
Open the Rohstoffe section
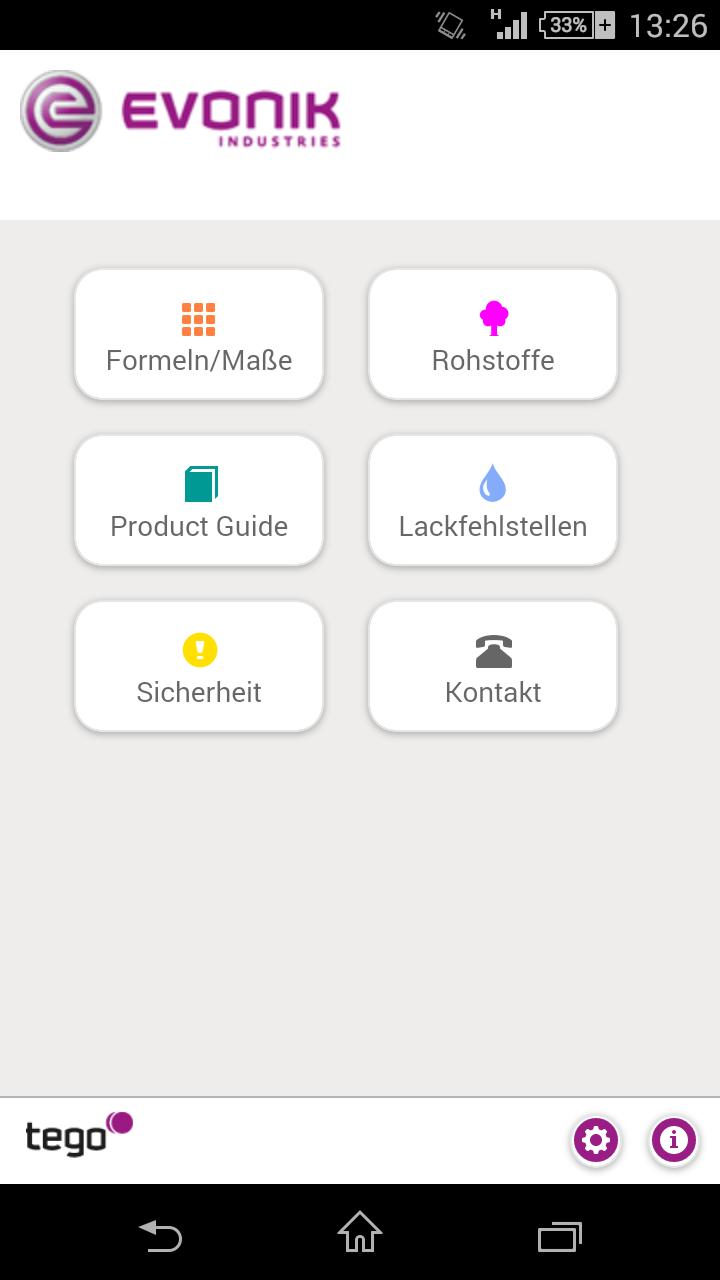pos(493,333)
